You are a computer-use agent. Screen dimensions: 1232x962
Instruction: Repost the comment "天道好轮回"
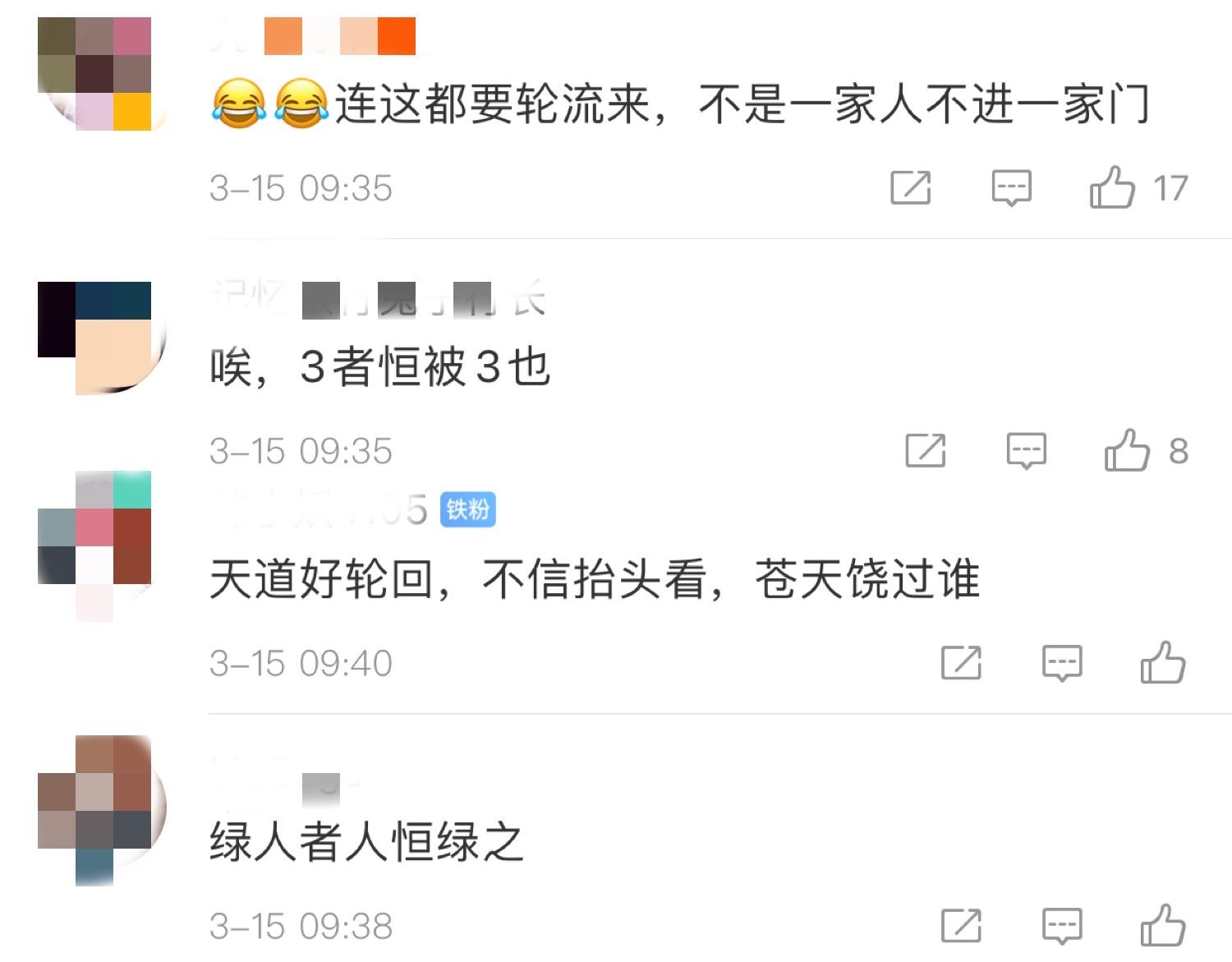click(x=961, y=663)
